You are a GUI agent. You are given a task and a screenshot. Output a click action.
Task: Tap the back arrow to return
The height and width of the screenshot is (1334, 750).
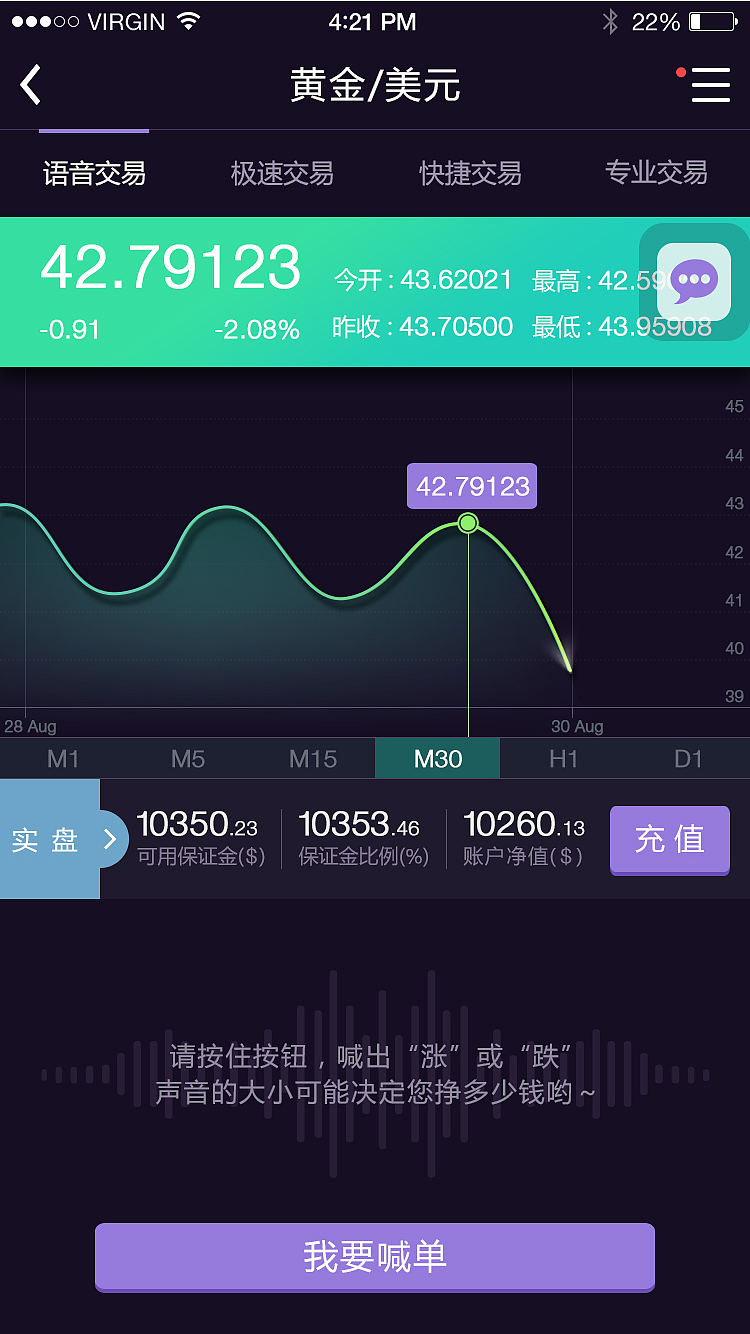tap(30, 86)
